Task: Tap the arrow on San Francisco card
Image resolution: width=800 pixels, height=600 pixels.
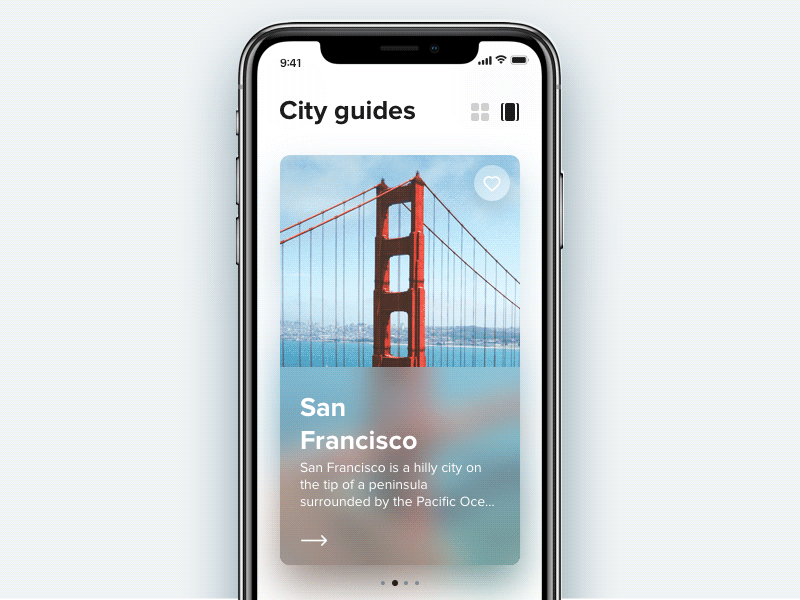Action: pos(314,540)
